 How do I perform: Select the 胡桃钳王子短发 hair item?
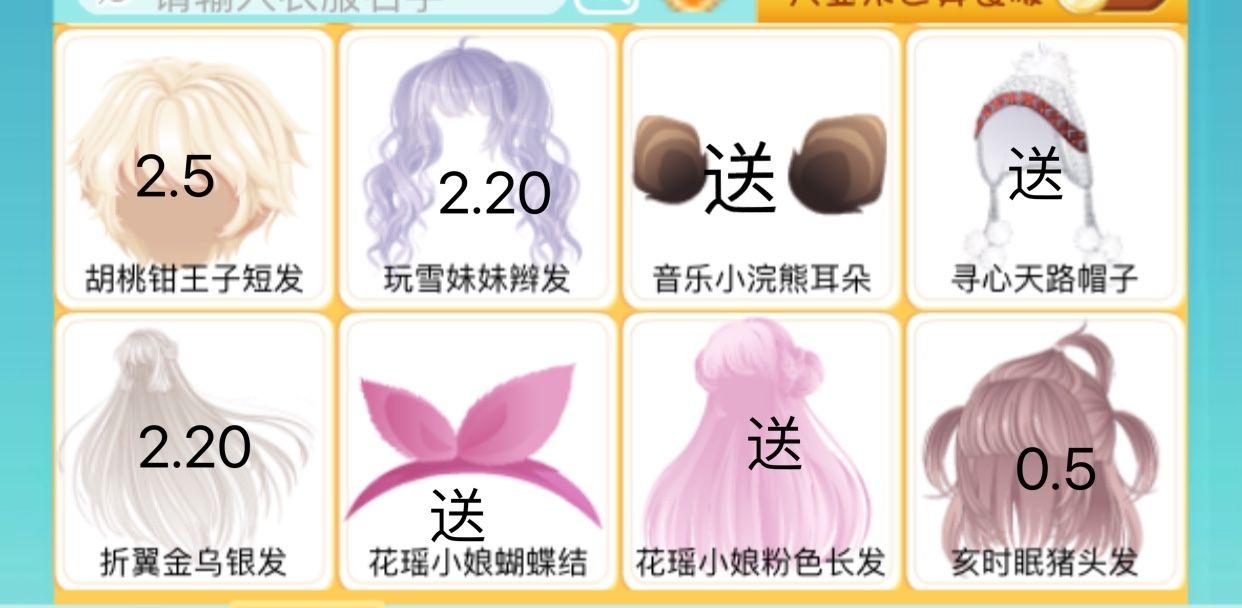pos(194,168)
